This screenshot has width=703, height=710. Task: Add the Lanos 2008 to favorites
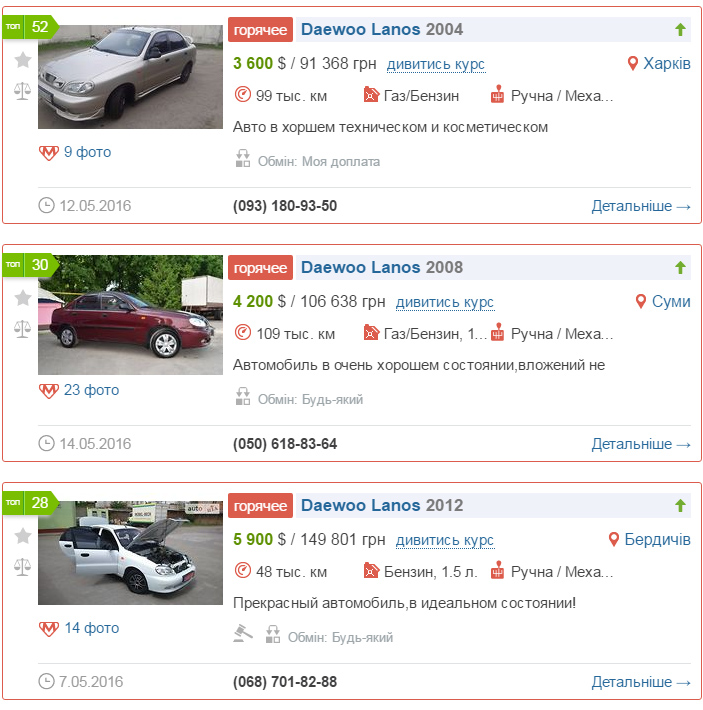pos(22,298)
